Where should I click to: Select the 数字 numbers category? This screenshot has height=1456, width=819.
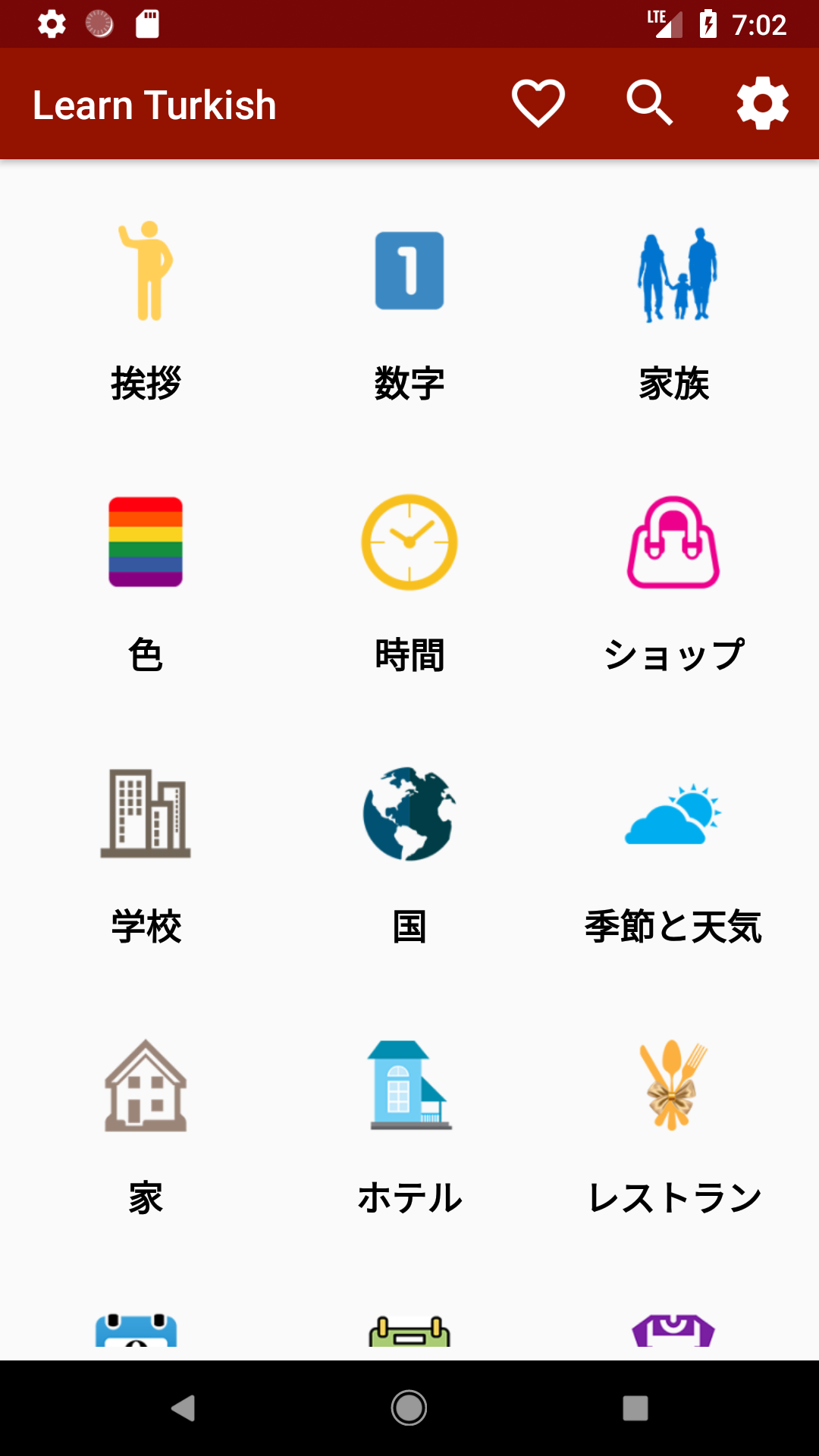409,310
